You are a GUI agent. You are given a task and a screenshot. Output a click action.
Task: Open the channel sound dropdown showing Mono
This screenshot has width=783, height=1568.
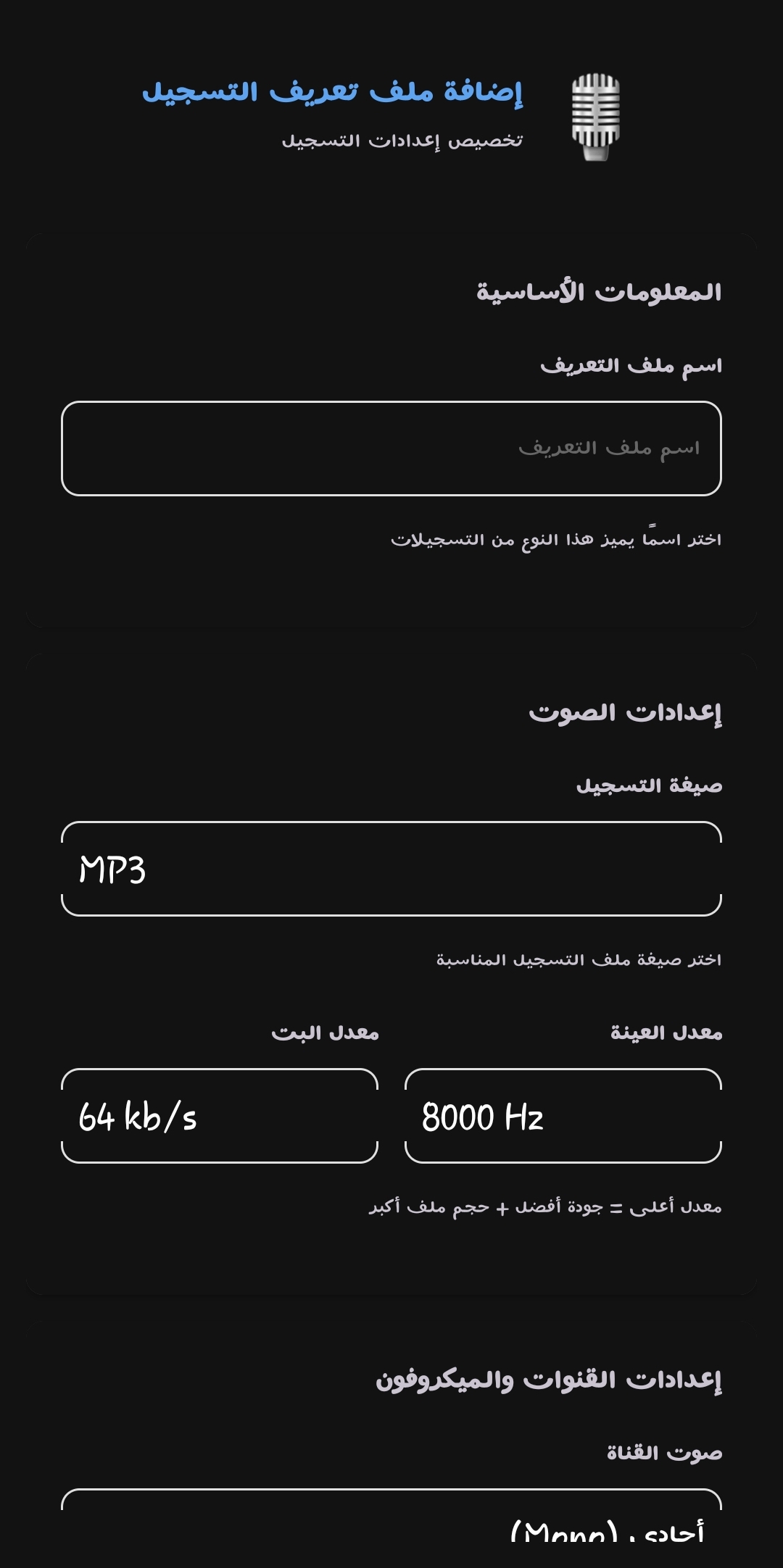point(391,1529)
